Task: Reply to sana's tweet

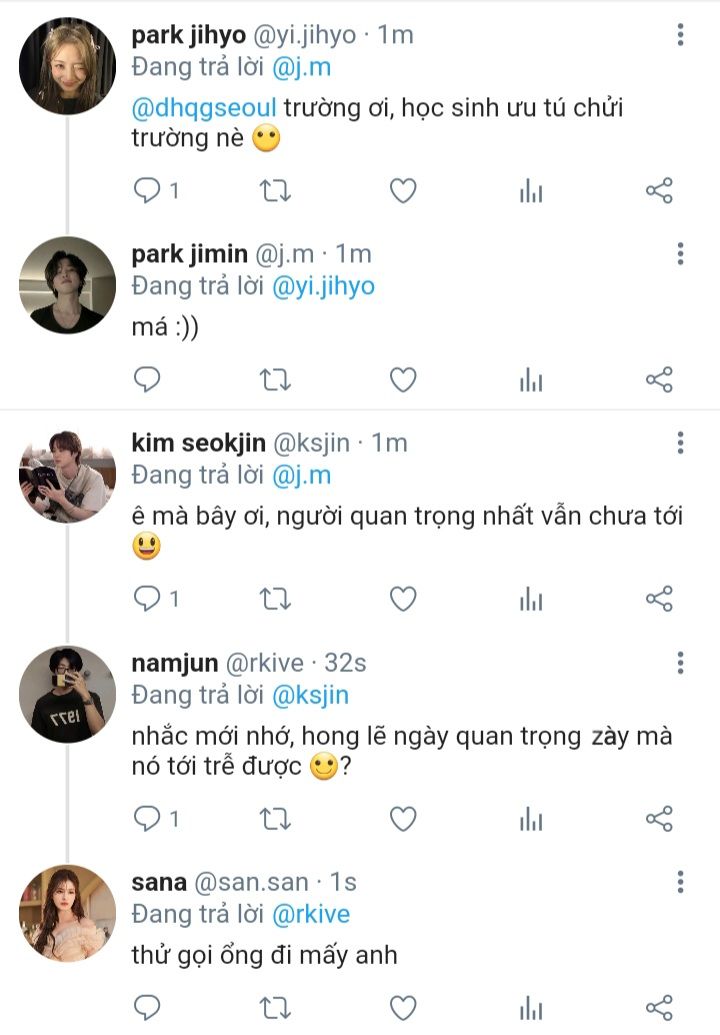Action: tap(147, 1006)
